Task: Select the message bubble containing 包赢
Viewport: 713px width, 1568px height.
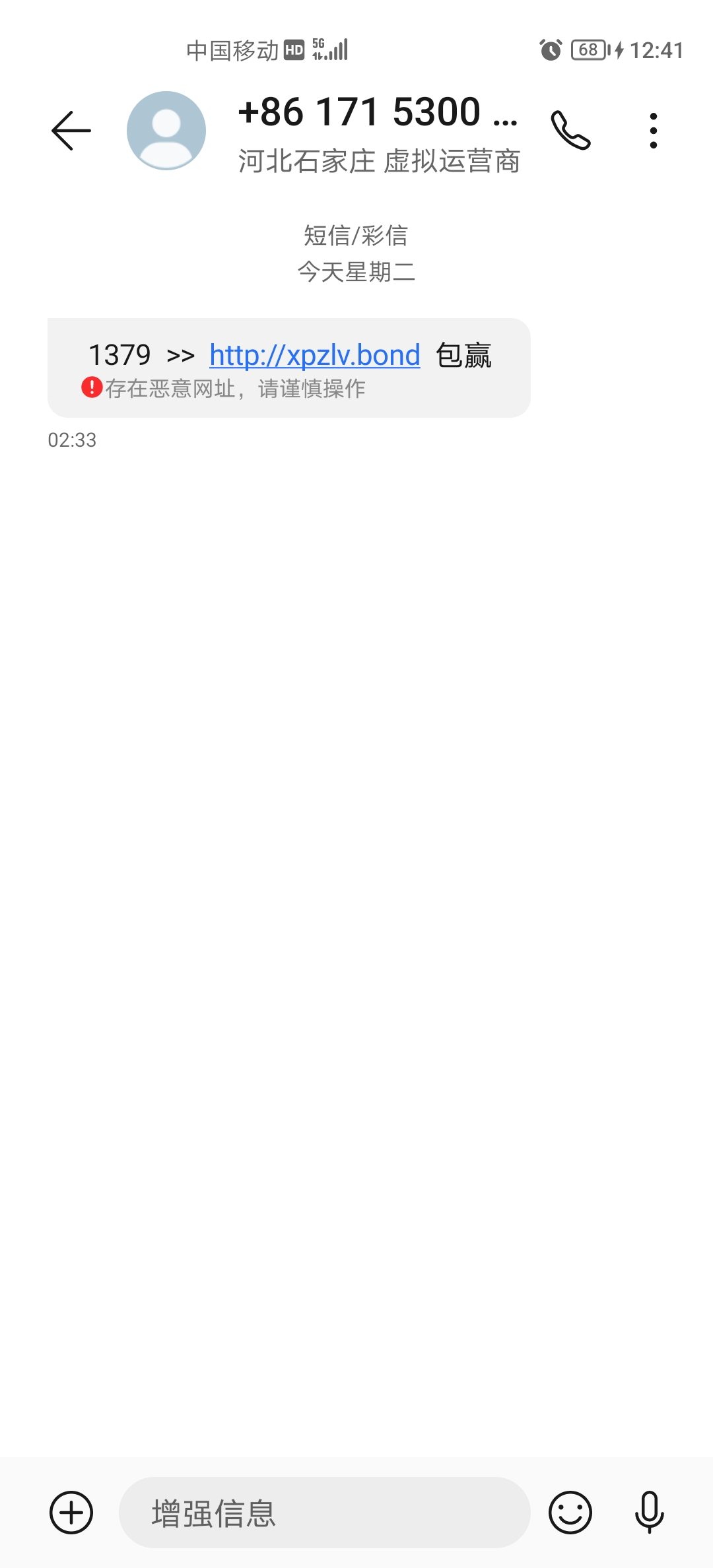Action: click(465, 355)
